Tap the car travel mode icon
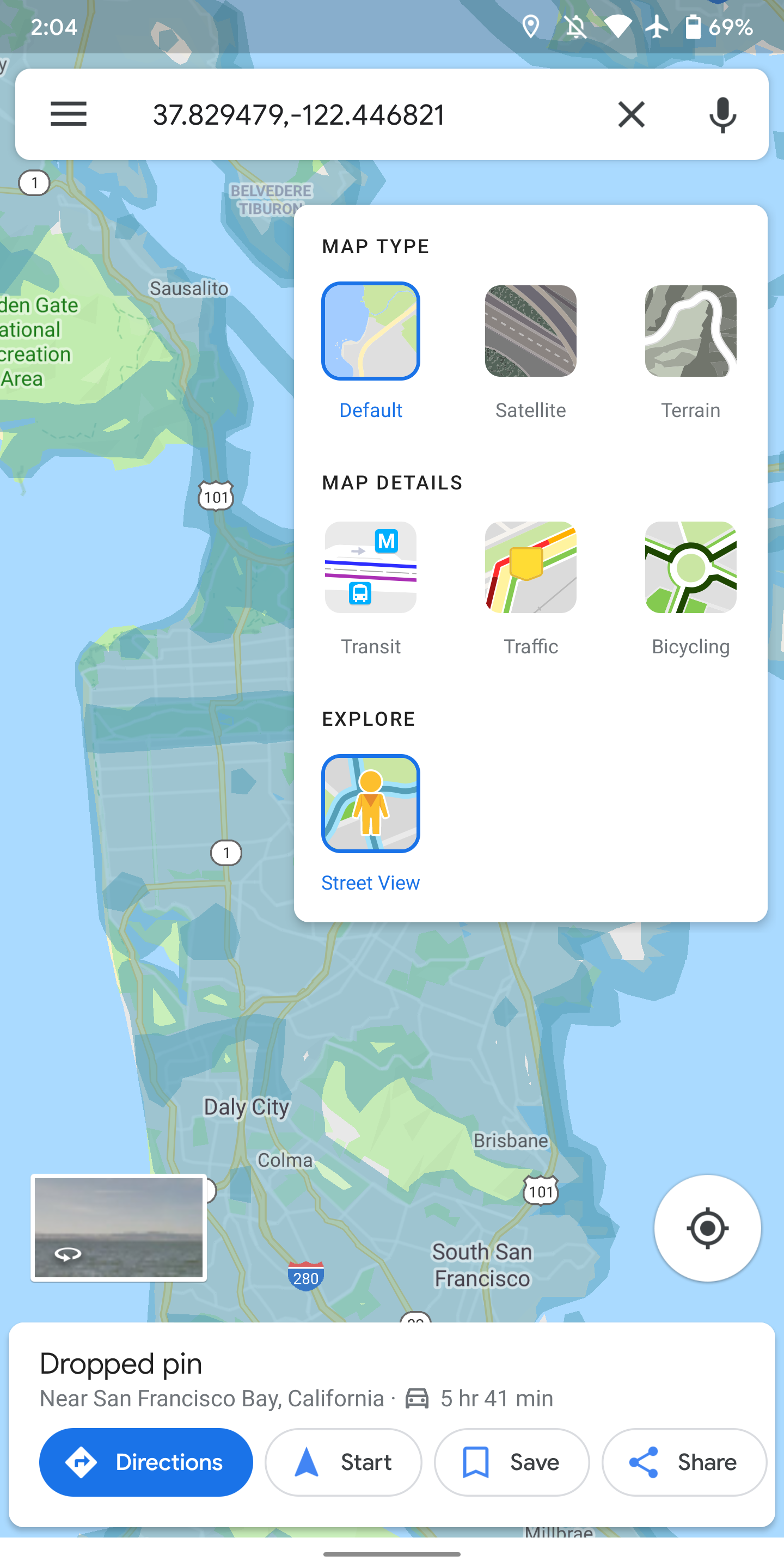784x1568 pixels. [x=417, y=1398]
